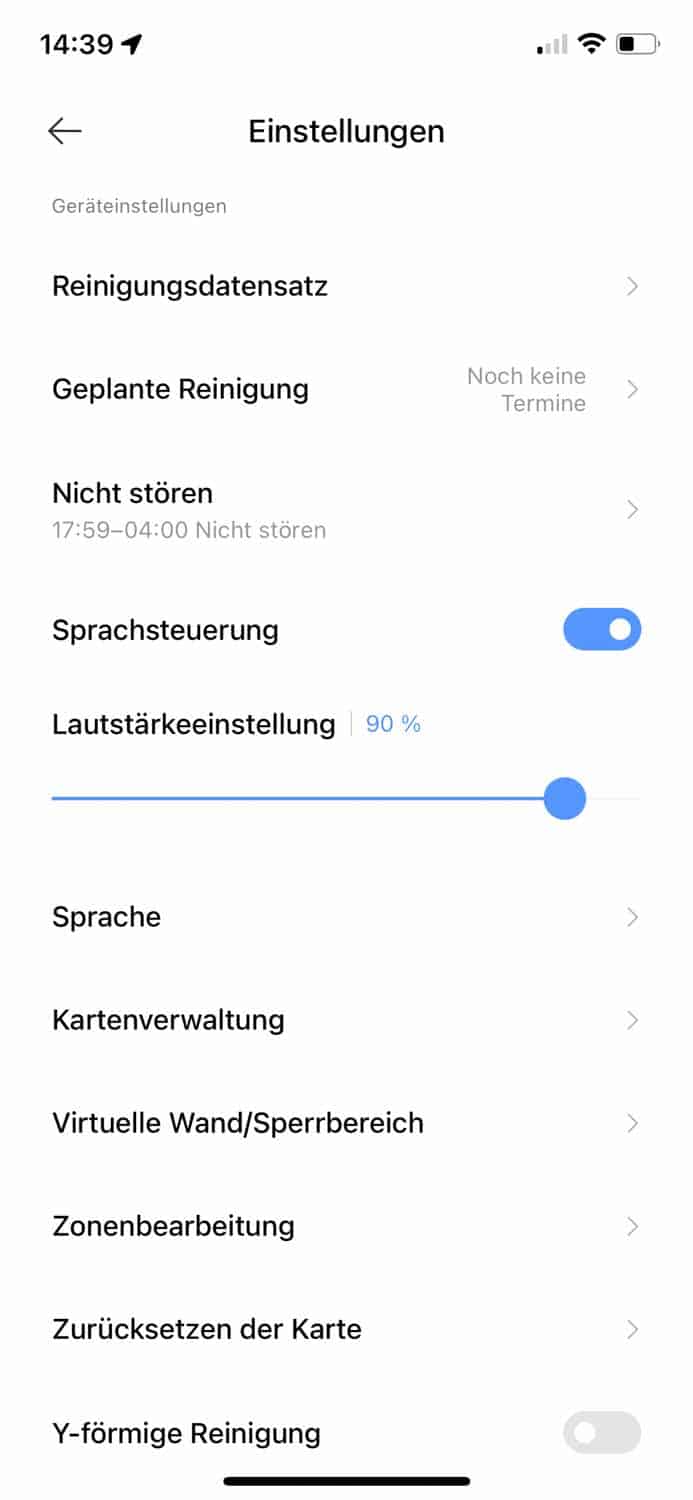Viewport: 693px width, 1500px height.
Task: Open Sprache settings
Action: point(345,917)
